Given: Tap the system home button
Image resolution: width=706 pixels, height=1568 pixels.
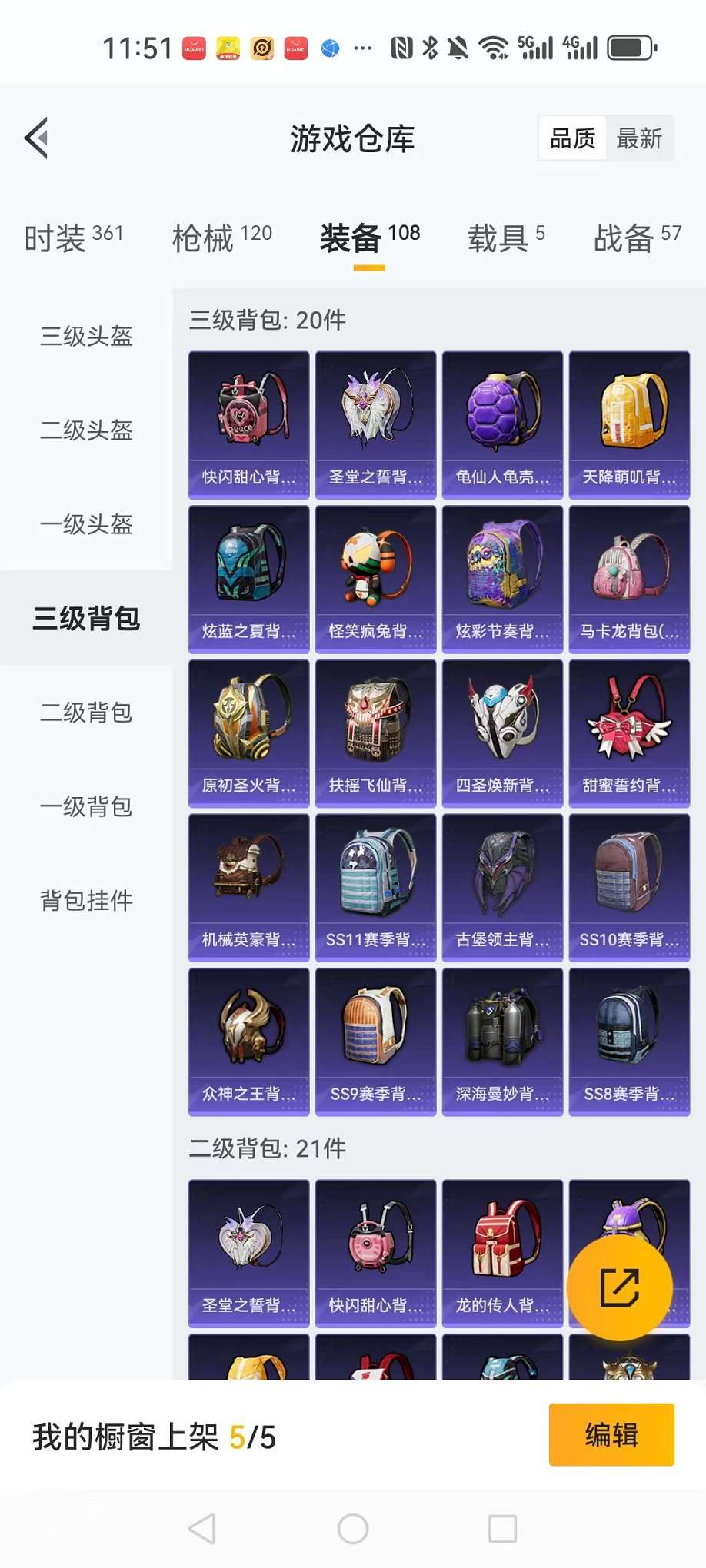Looking at the screenshot, I should pyautogui.click(x=353, y=1529).
